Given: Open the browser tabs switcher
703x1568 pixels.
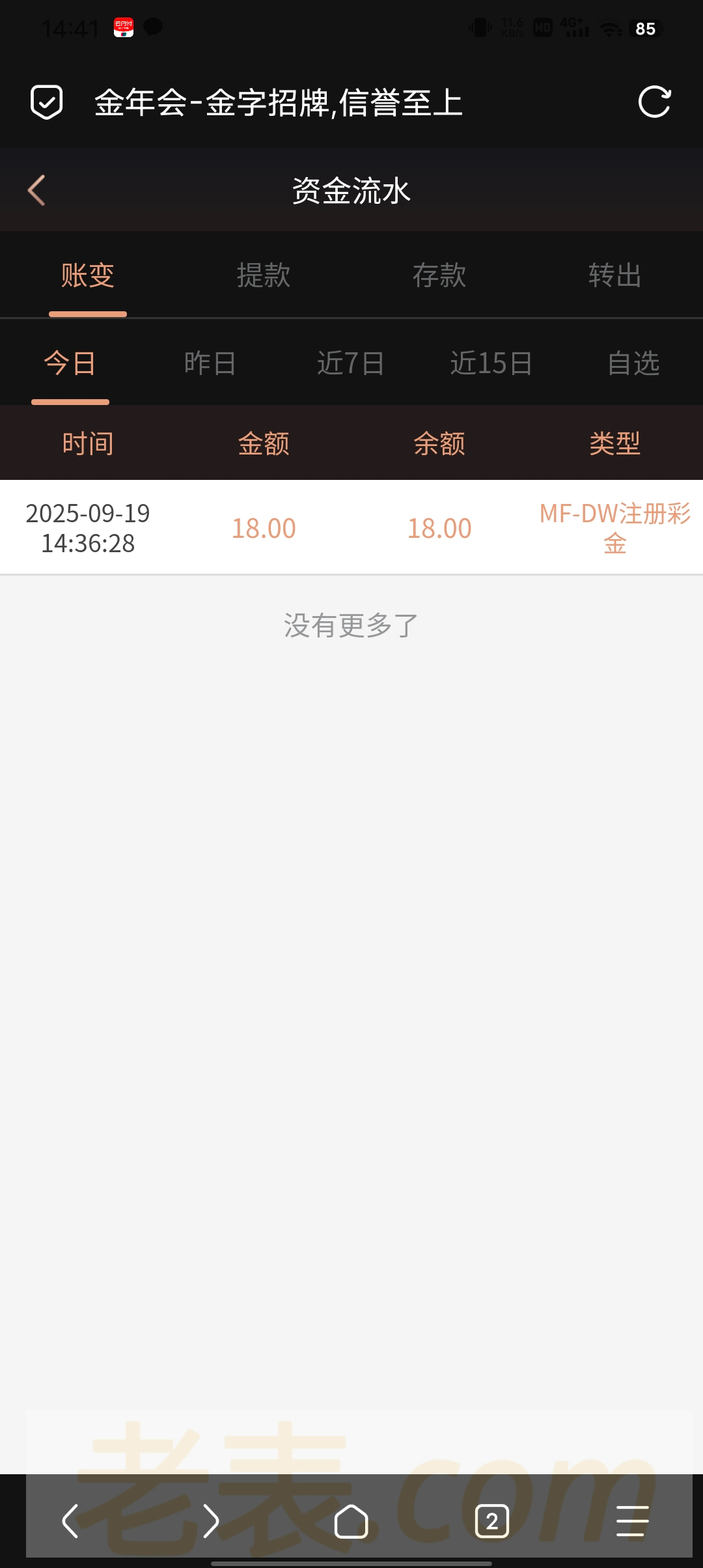Looking at the screenshot, I should click(492, 1521).
